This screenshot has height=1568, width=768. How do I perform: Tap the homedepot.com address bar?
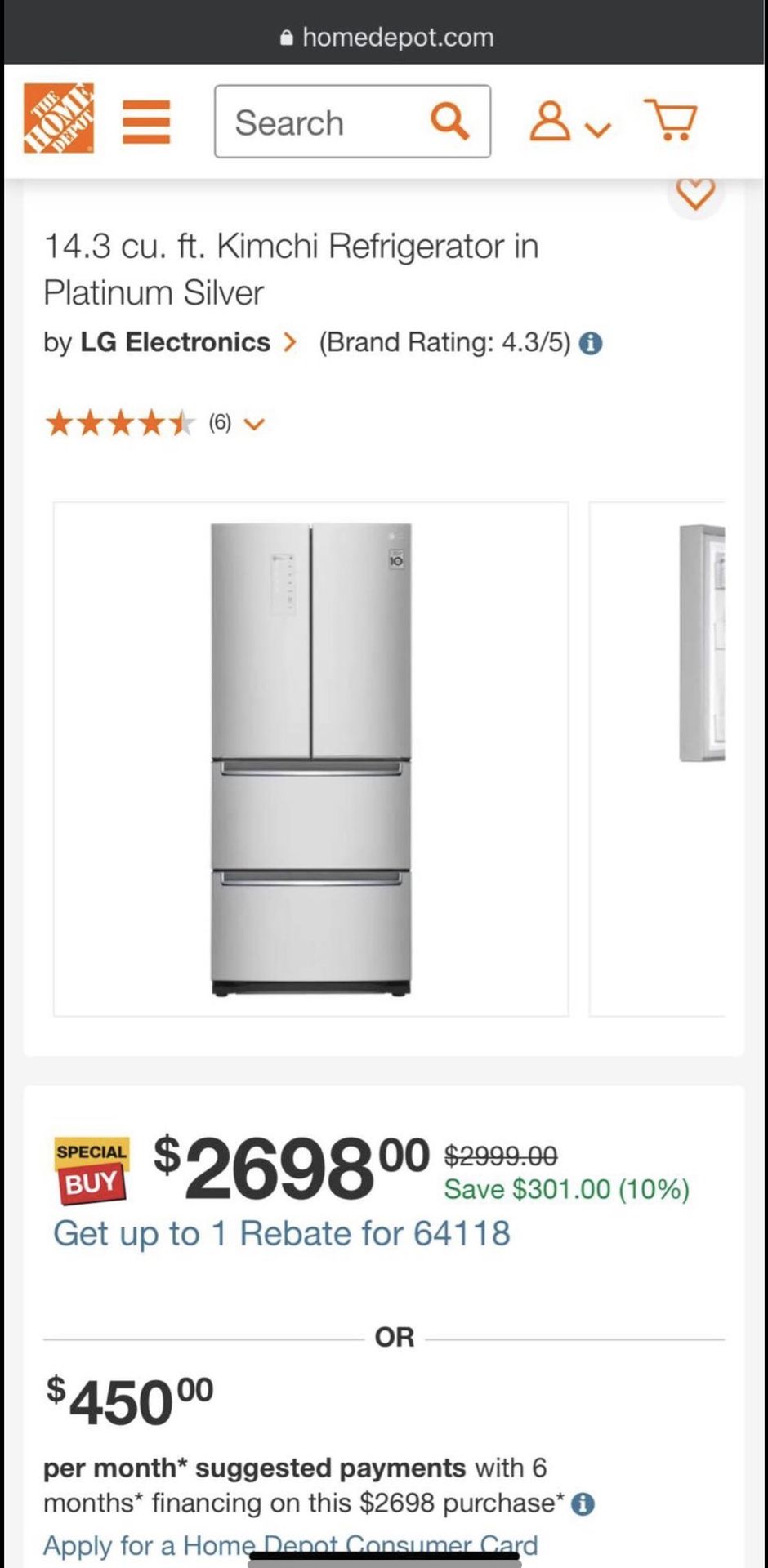pyautogui.click(x=386, y=37)
